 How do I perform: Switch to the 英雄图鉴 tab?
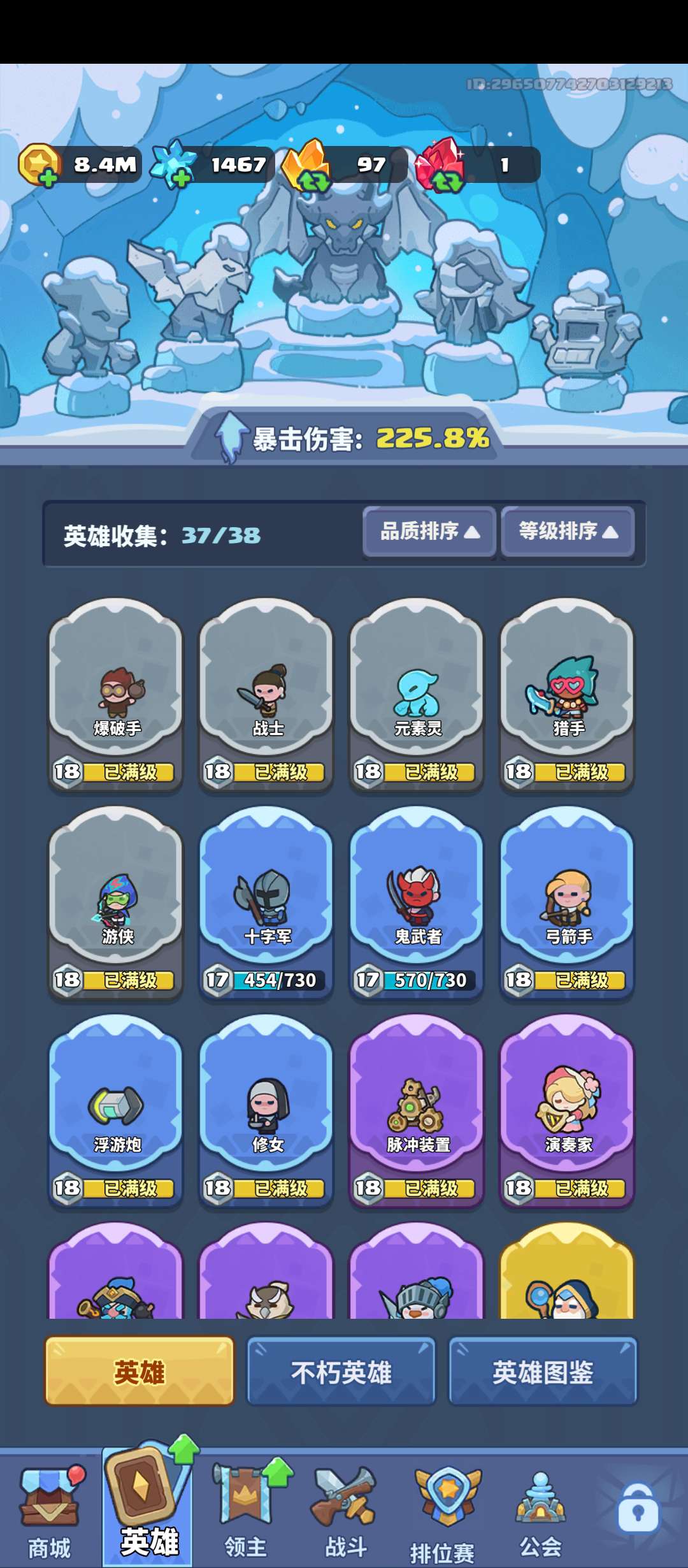[543, 1372]
